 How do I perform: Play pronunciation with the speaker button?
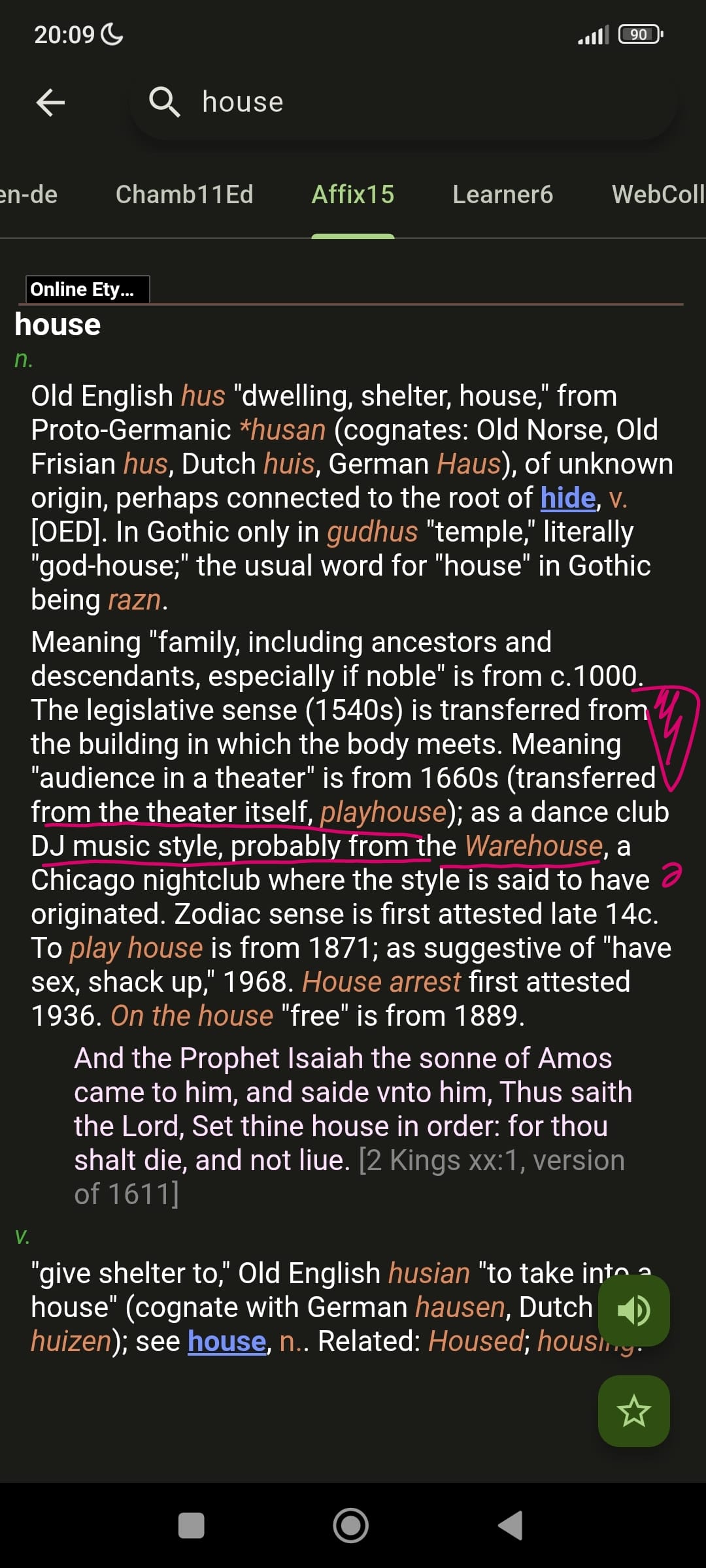click(633, 1310)
